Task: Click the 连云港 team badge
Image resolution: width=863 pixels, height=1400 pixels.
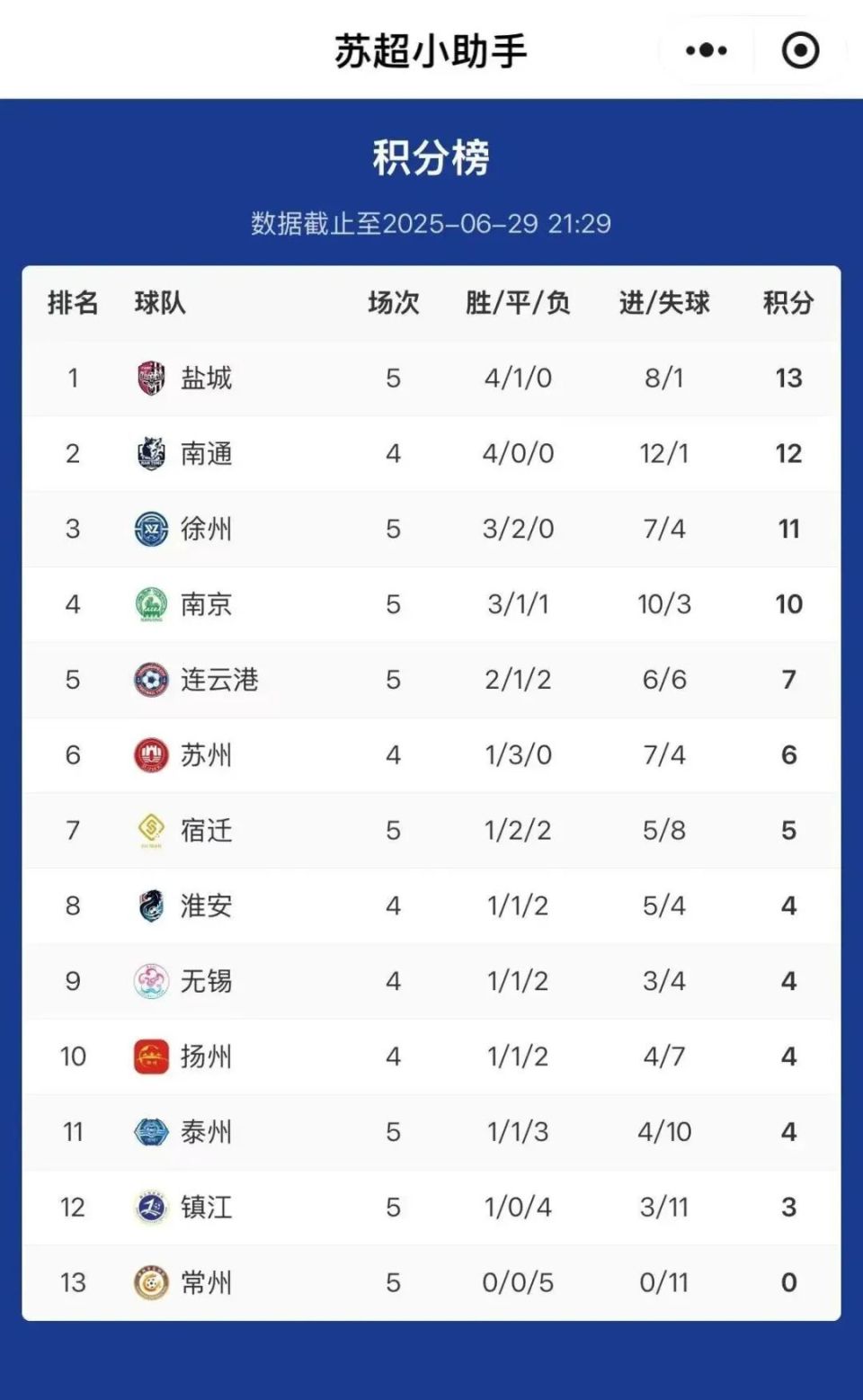Action: [153, 680]
